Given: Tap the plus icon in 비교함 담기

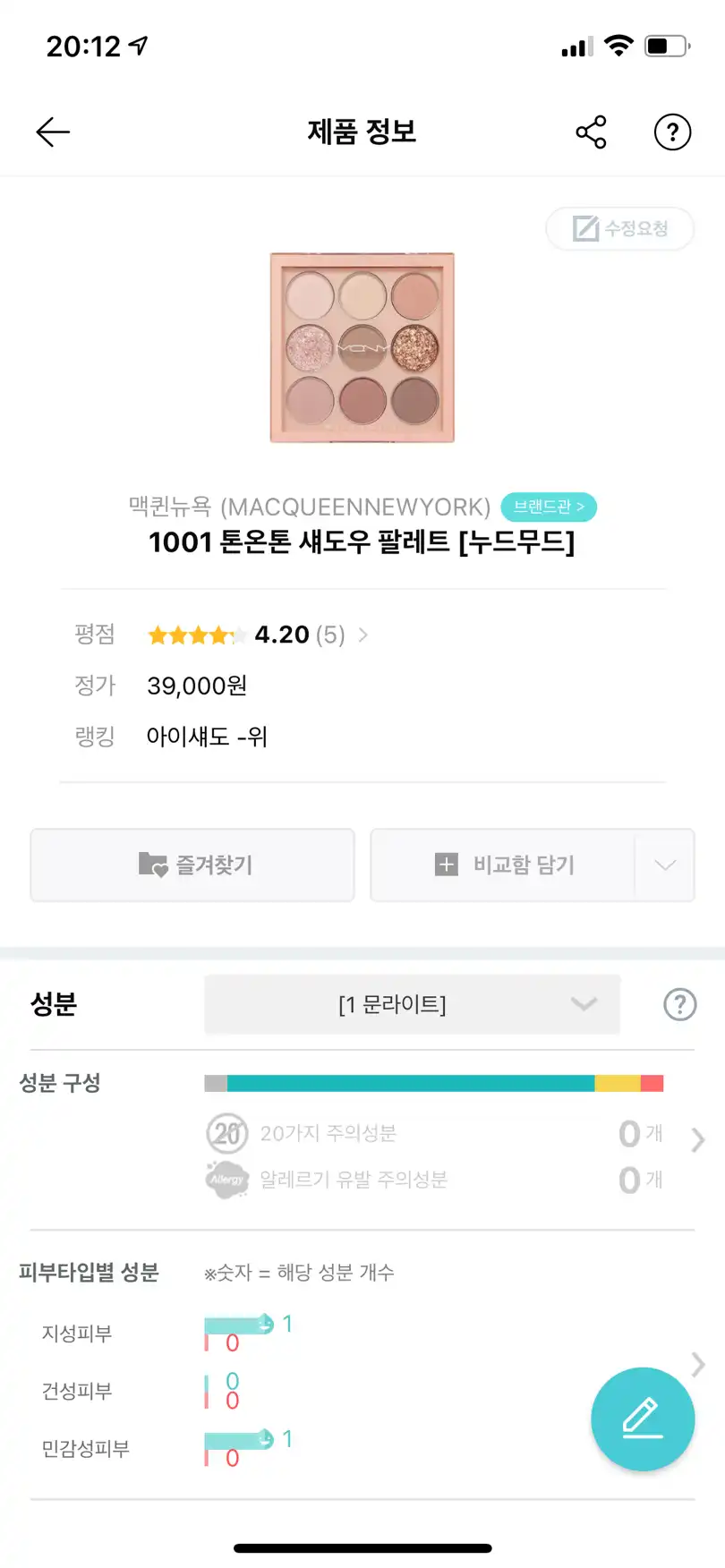Looking at the screenshot, I should [445, 864].
